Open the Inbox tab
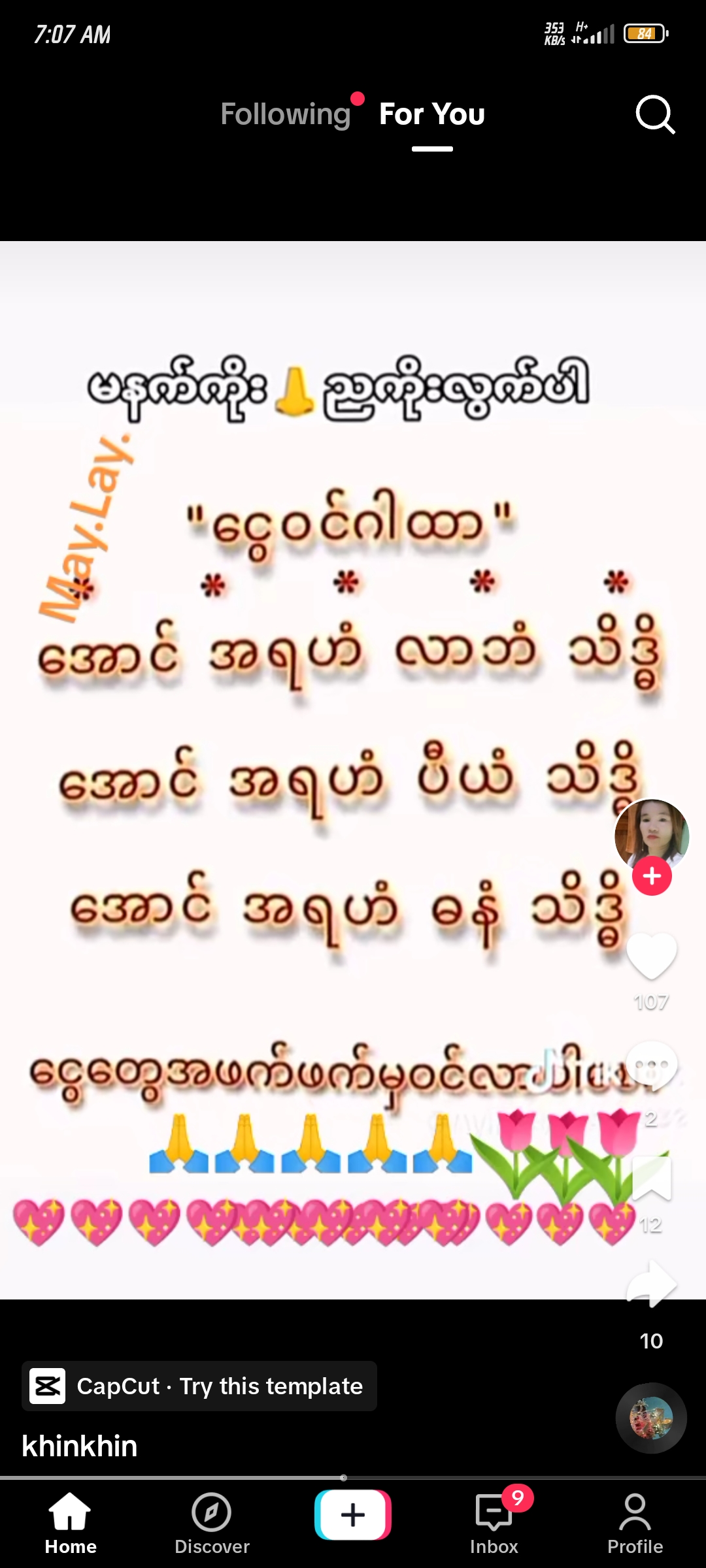Viewport: 706px width, 1568px height. [494, 1522]
